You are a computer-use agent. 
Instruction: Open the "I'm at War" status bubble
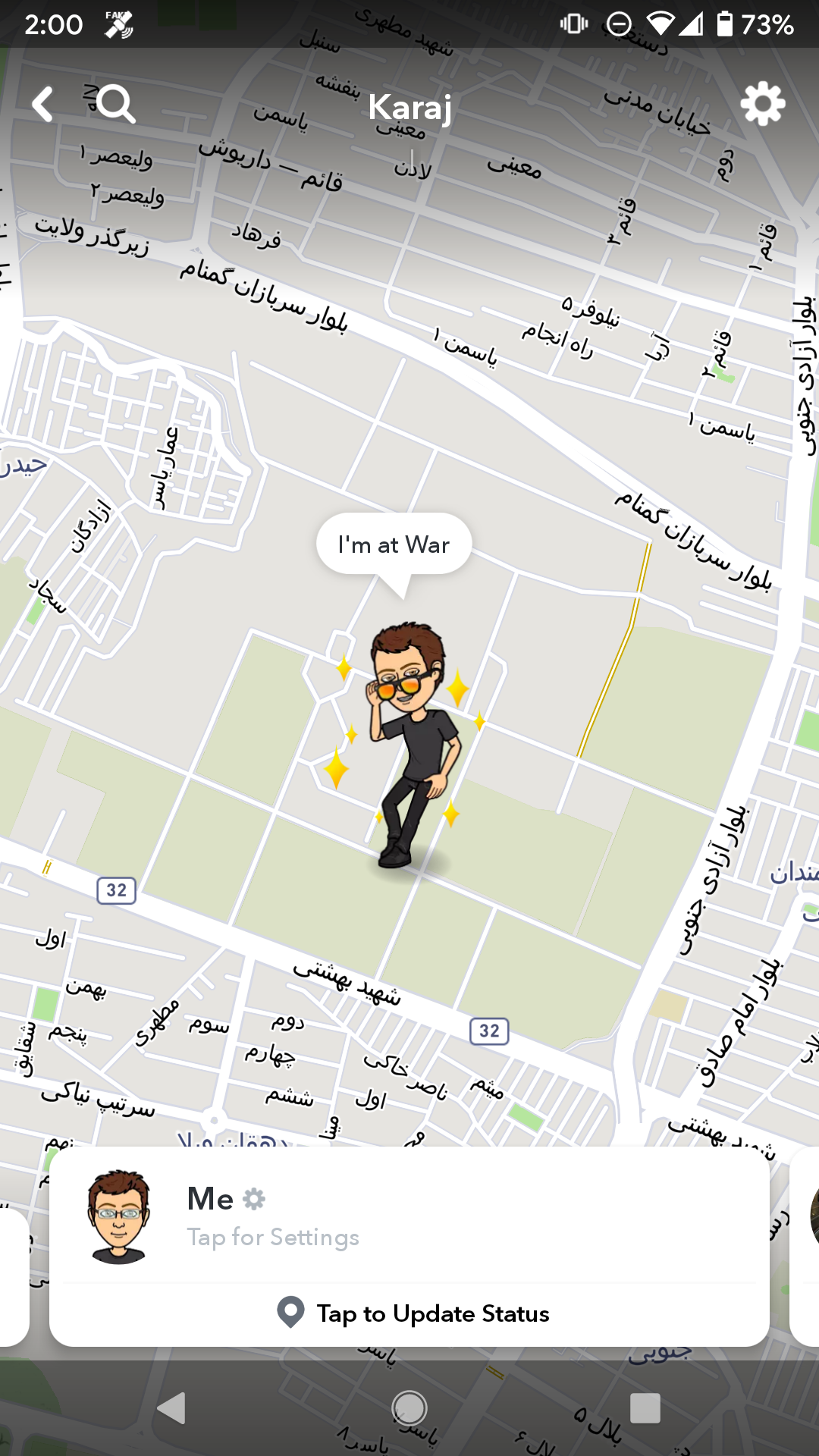pos(394,545)
